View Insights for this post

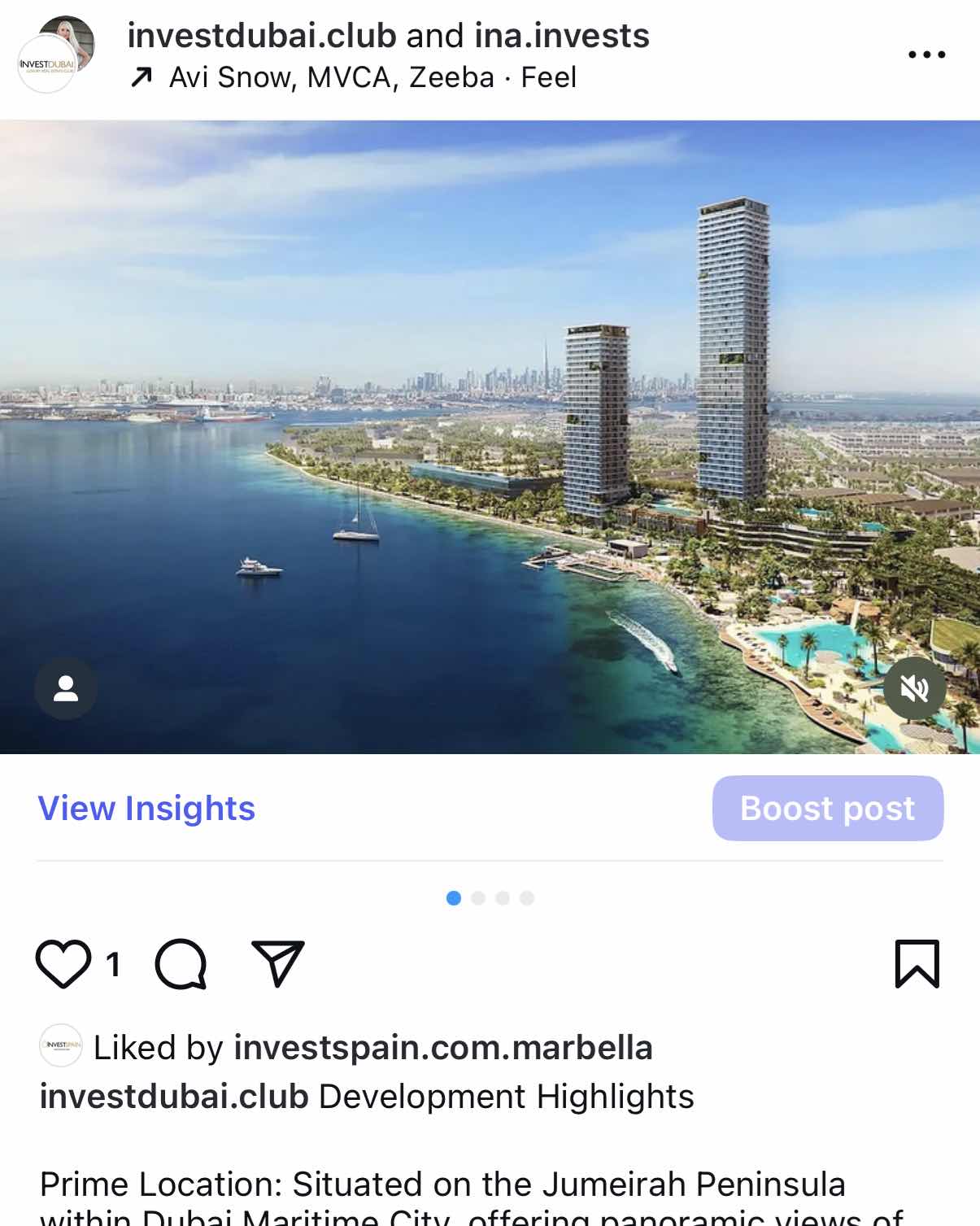click(146, 808)
